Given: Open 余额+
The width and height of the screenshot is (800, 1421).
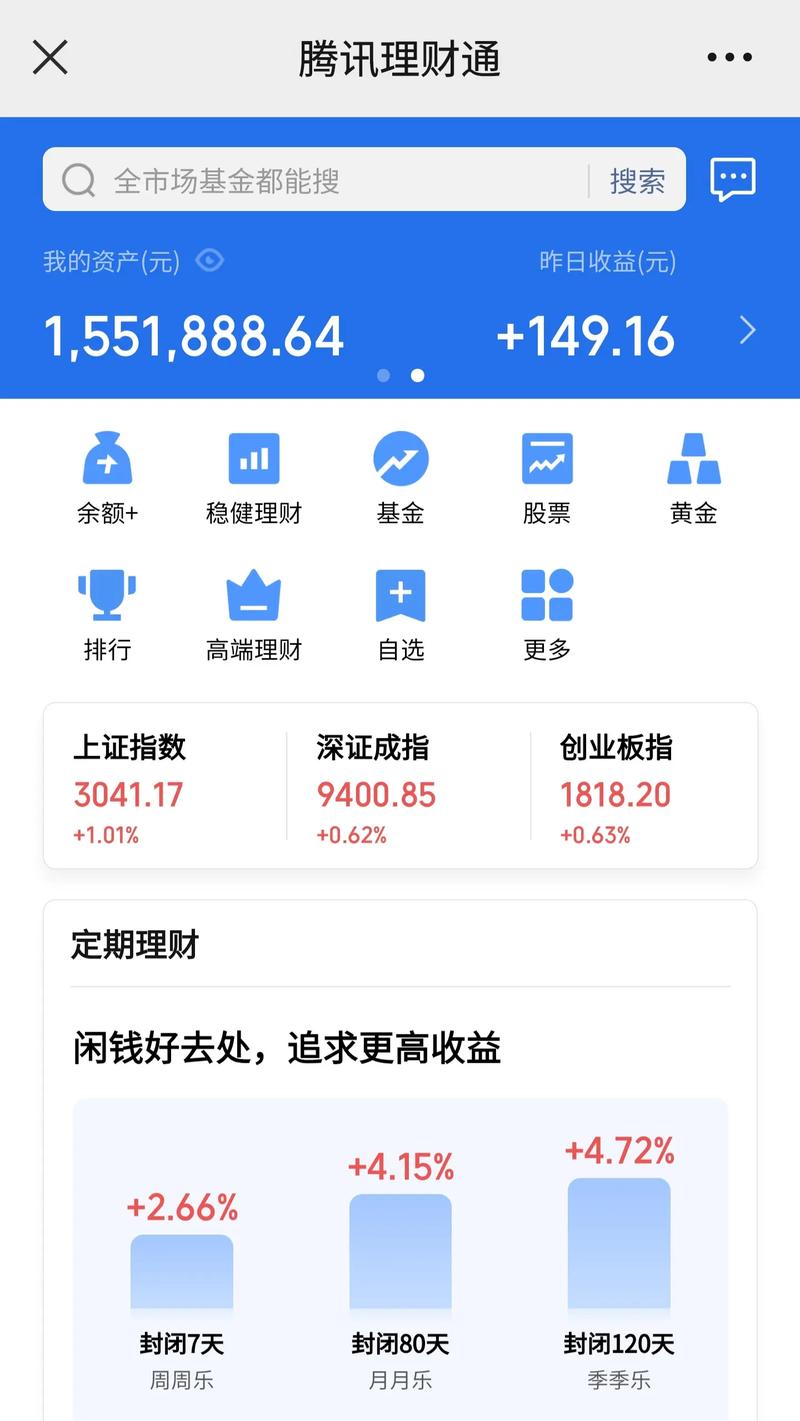Looking at the screenshot, I should (107, 478).
